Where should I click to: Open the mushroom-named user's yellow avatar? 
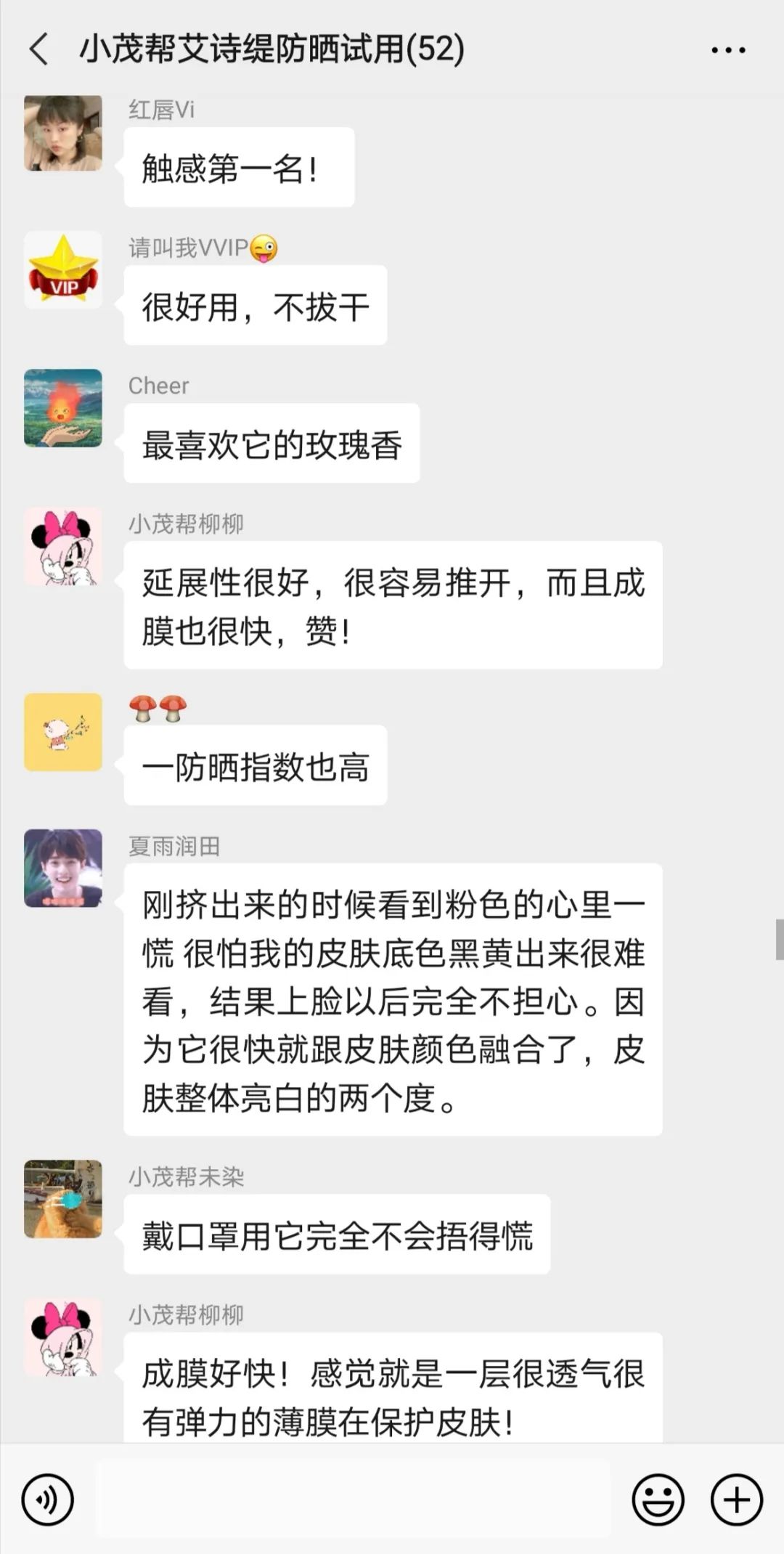63,732
